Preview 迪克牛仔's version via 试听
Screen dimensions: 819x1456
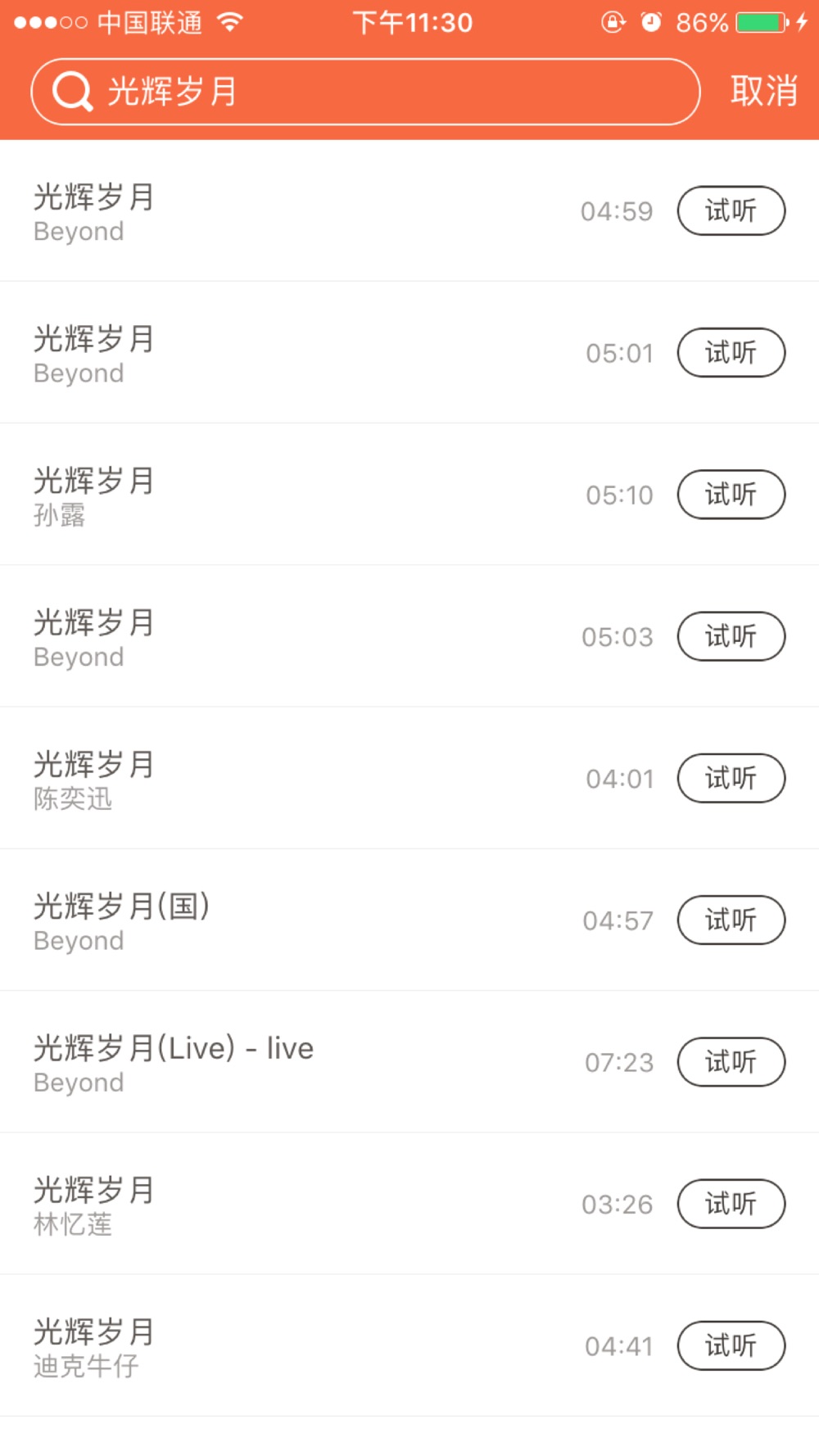[731, 1345]
